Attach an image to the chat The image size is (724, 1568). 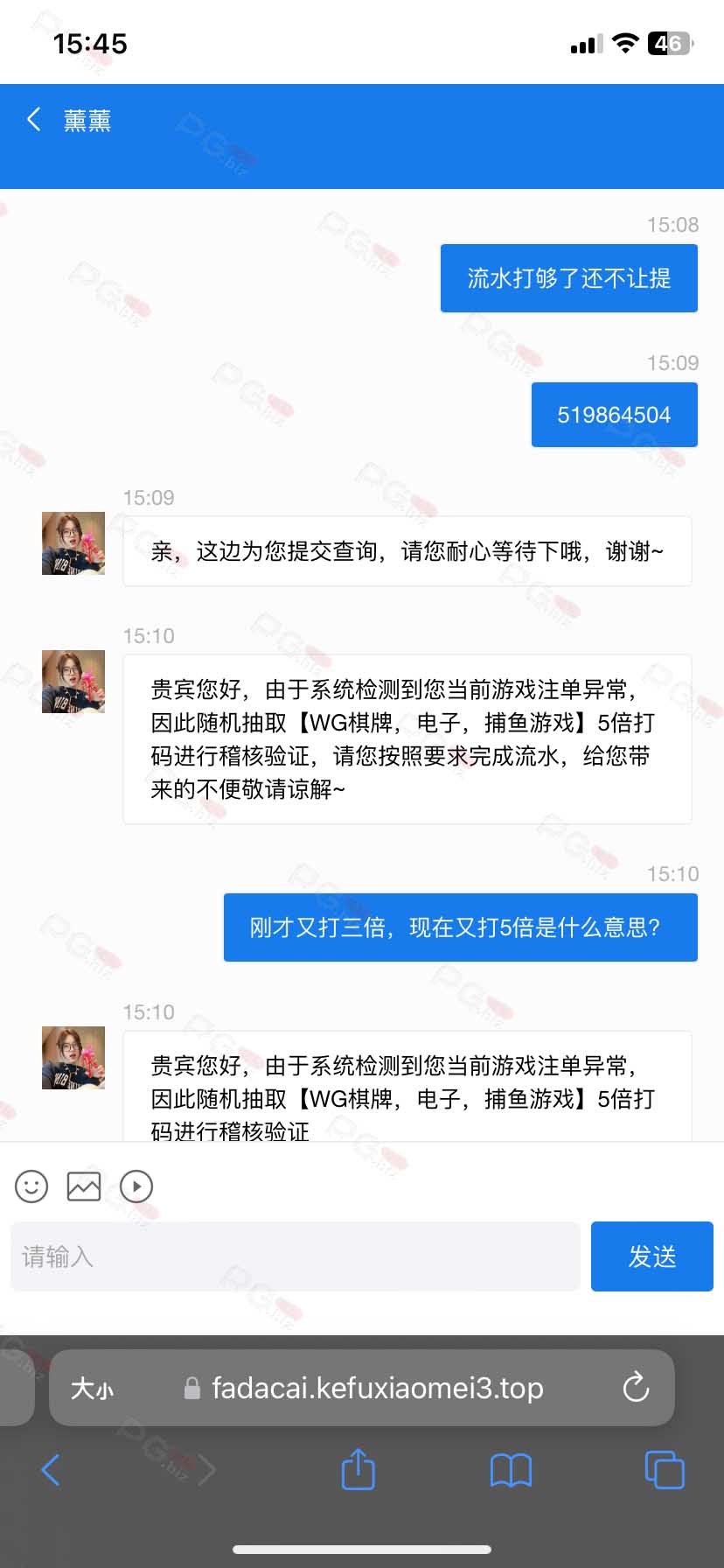tap(84, 1186)
